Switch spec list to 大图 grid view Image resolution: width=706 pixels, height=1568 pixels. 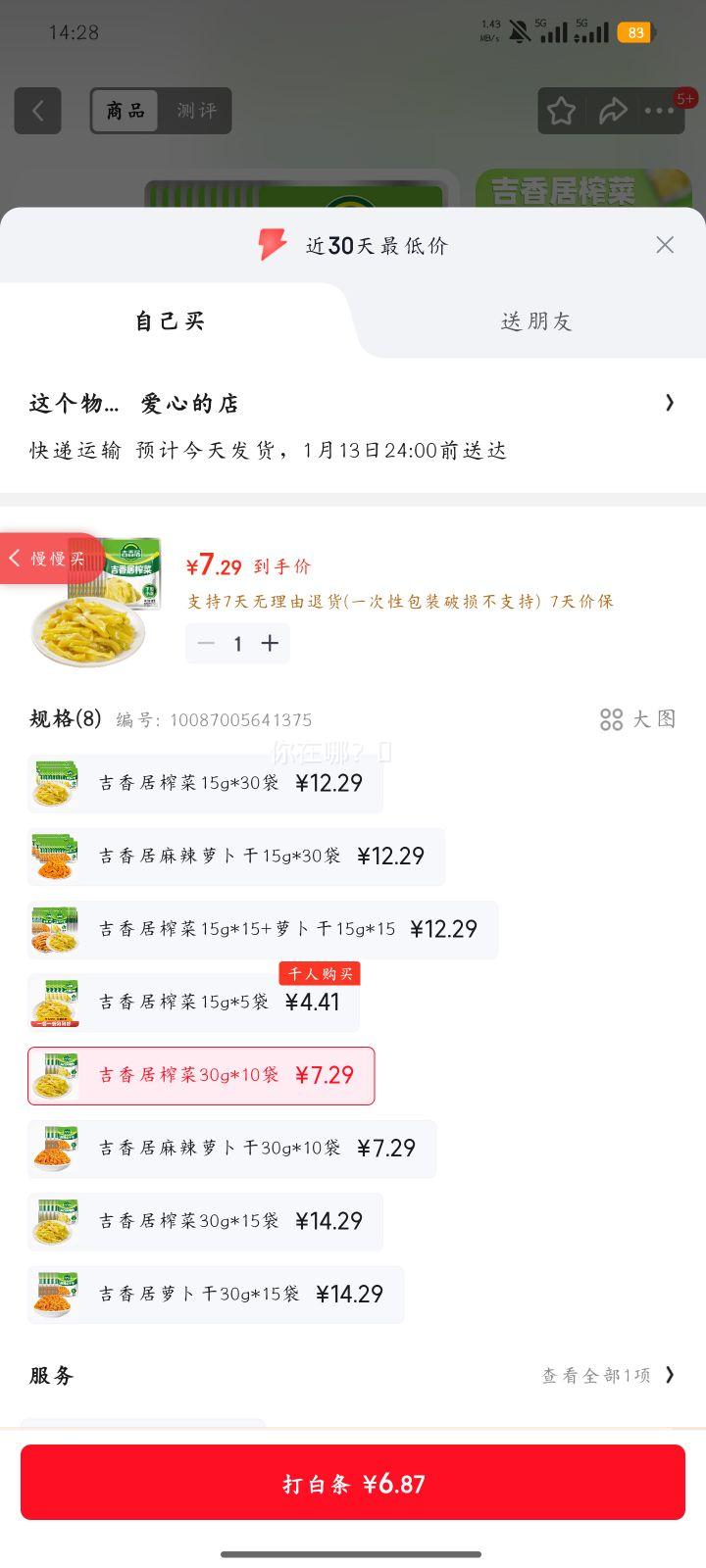click(x=636, y=719)
